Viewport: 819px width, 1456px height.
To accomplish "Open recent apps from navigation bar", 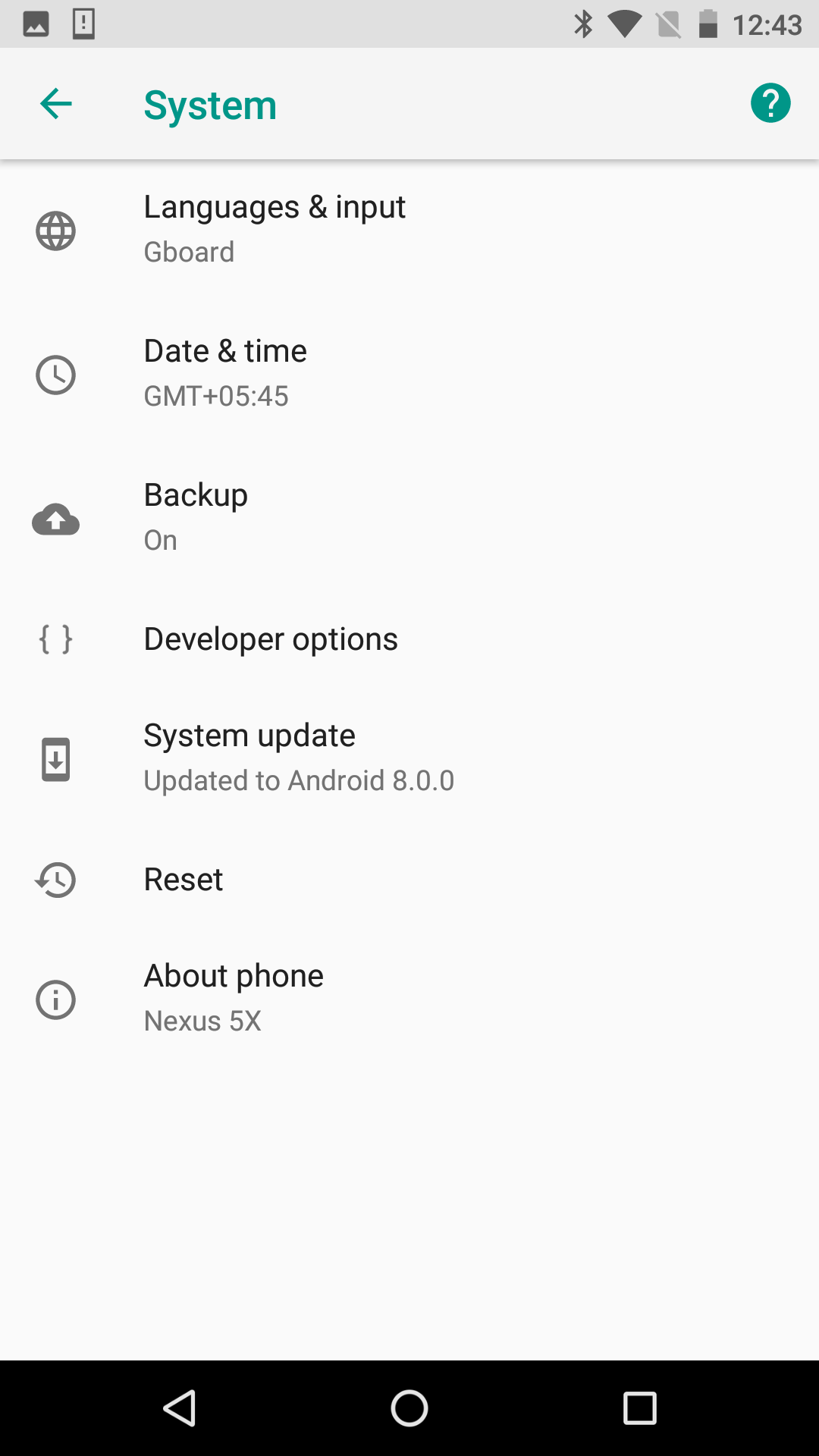I will click(639, 1409).
